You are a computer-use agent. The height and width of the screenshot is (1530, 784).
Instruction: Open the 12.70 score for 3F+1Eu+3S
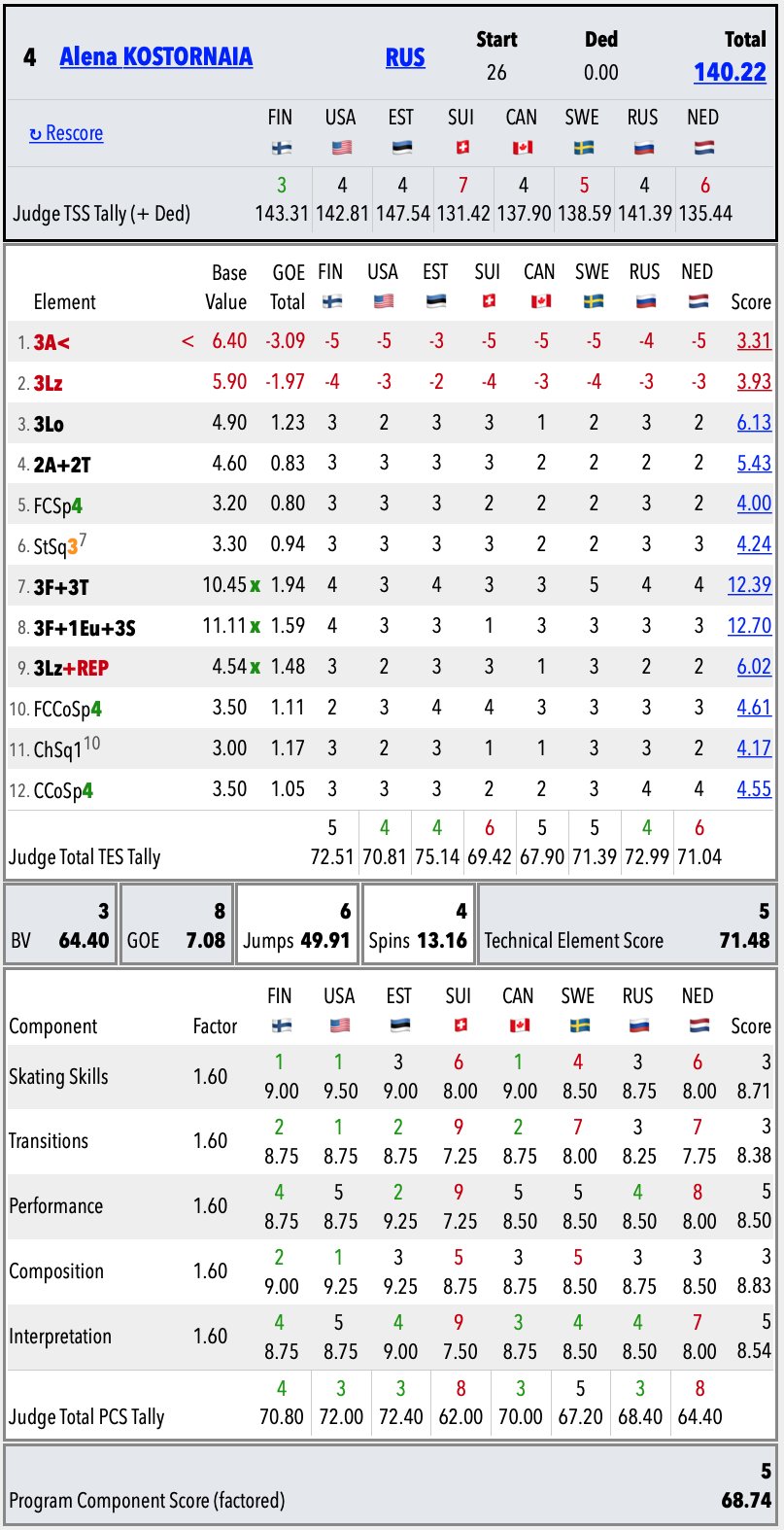click(749, 626)
